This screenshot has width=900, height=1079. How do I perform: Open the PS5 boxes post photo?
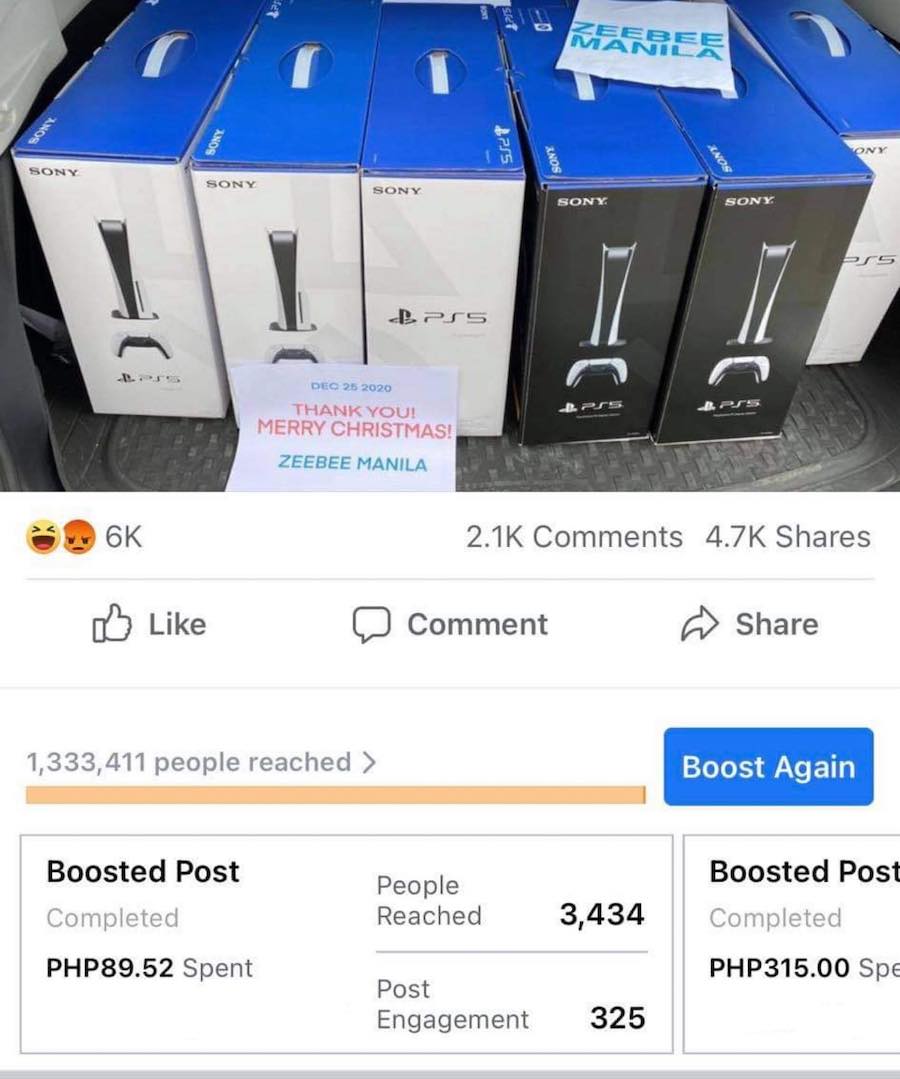click(450, 245)
